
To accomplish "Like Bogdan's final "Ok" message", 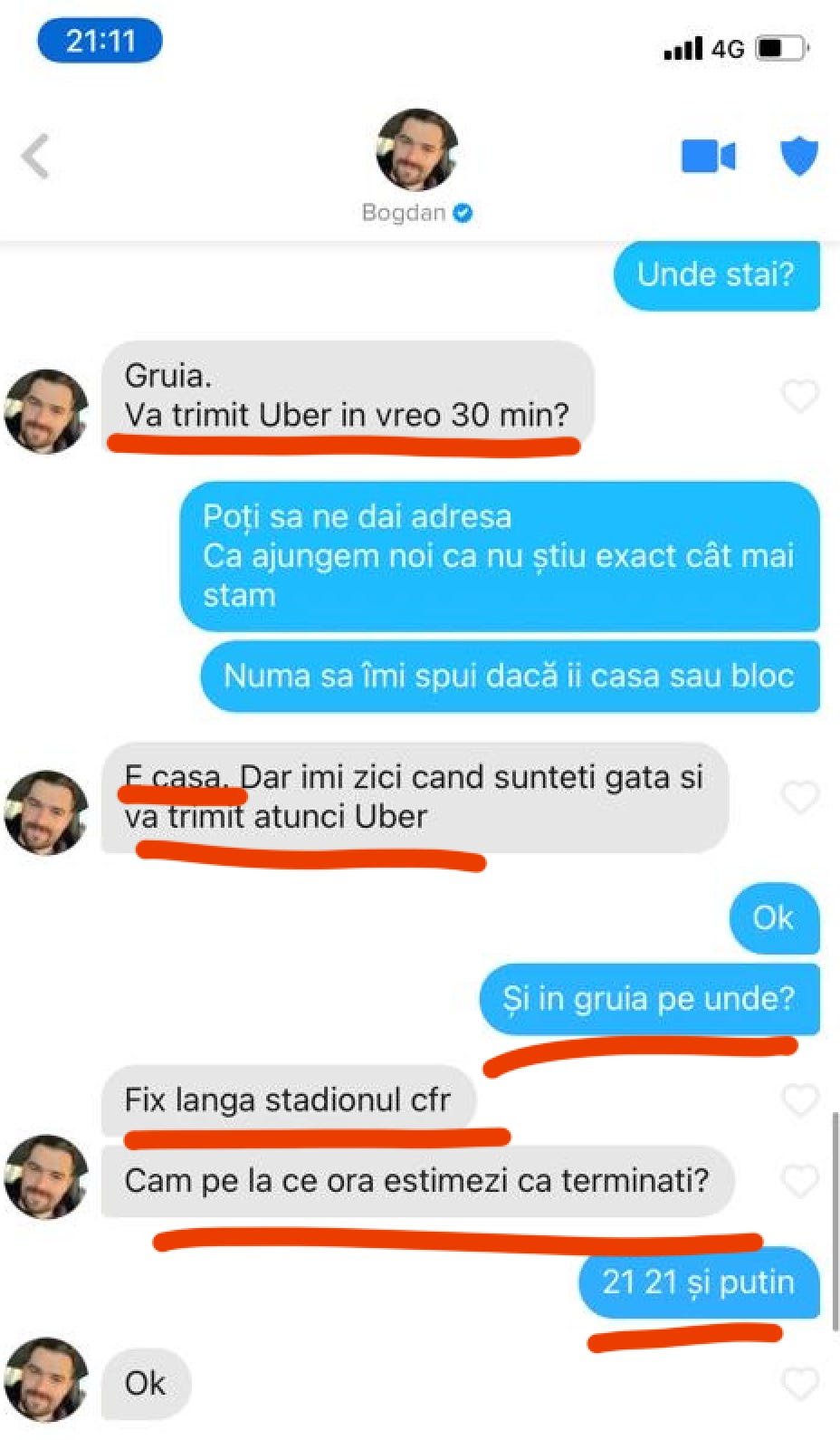I will 799,1384.
